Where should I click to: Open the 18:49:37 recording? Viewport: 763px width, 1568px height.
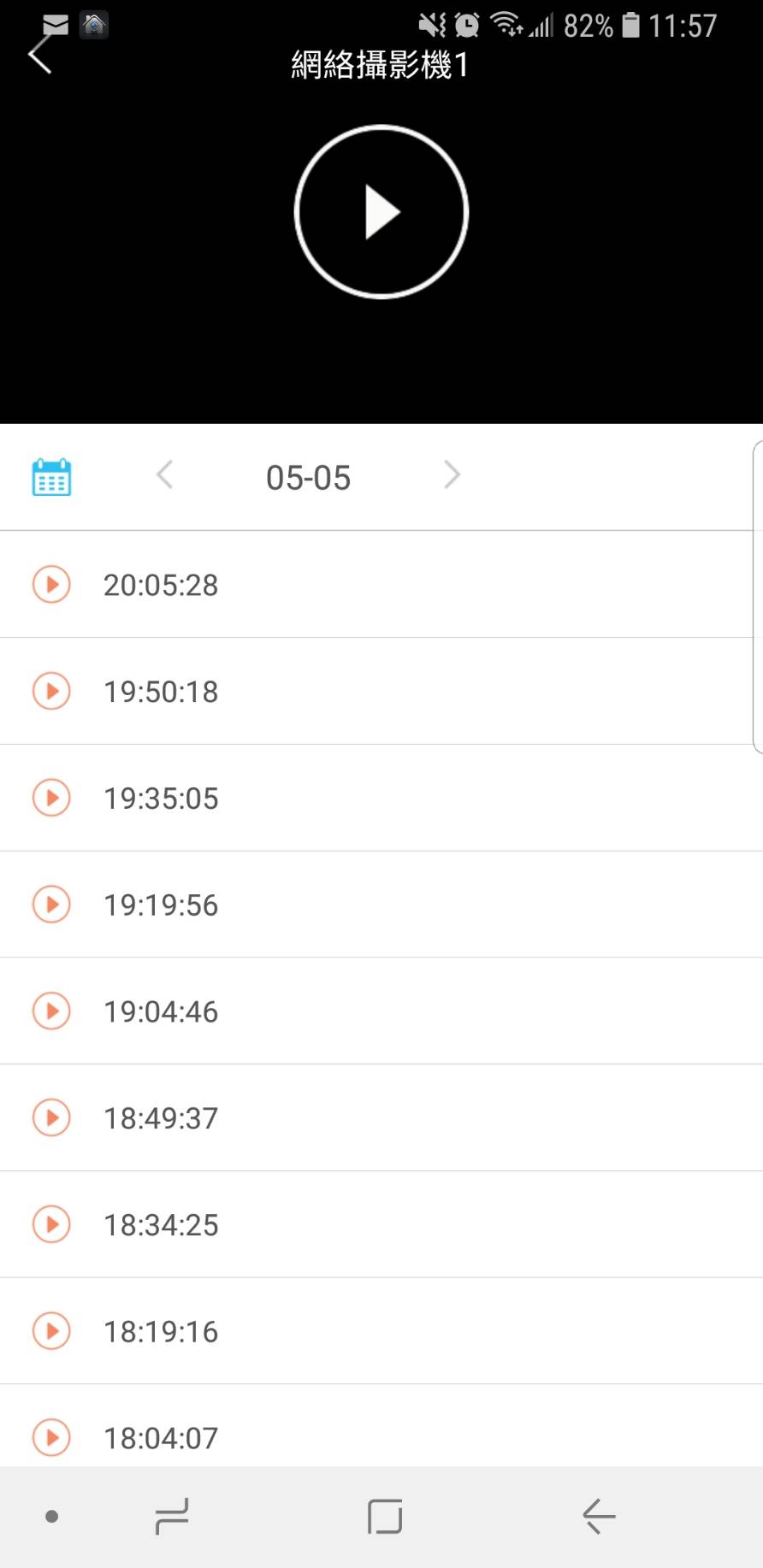click(381, 1118)
